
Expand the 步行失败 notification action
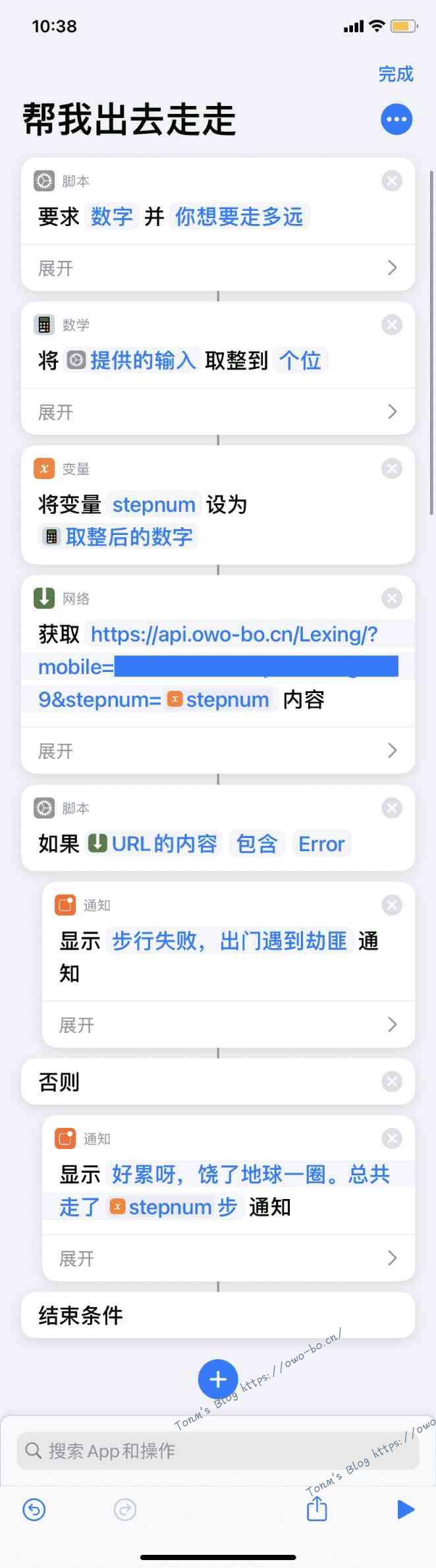pos(228,1024)
